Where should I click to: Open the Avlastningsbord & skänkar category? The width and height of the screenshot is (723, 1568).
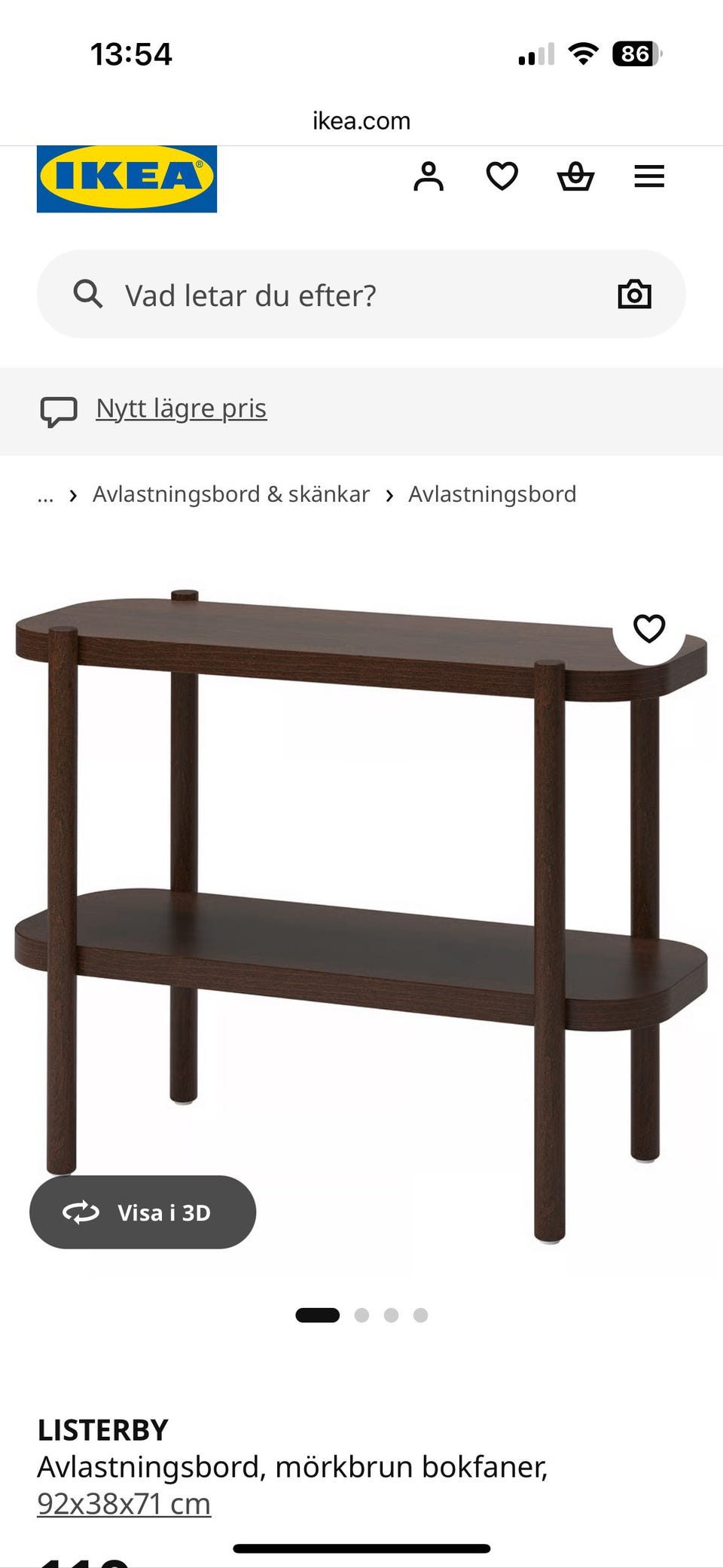click(230, 494)
